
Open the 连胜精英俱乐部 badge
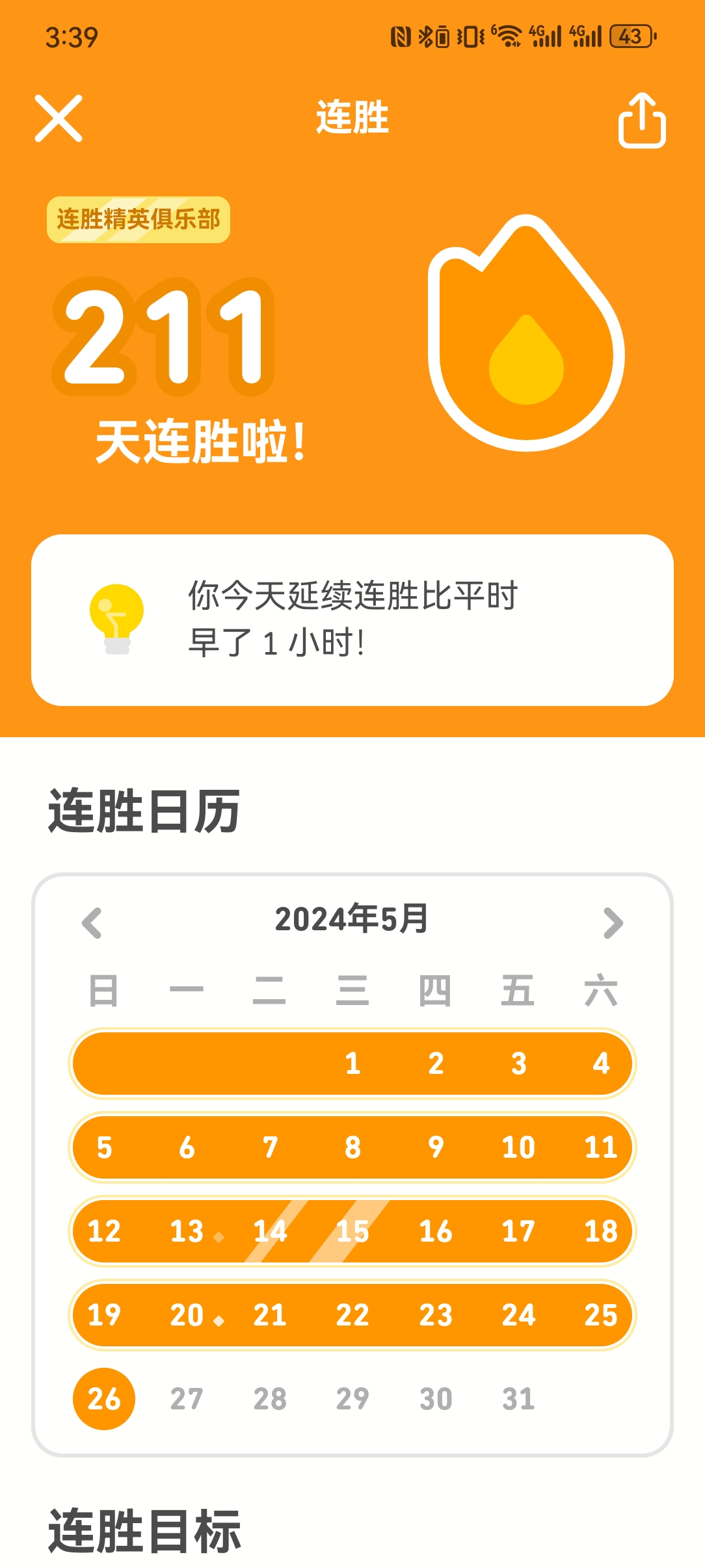point(139,220)
